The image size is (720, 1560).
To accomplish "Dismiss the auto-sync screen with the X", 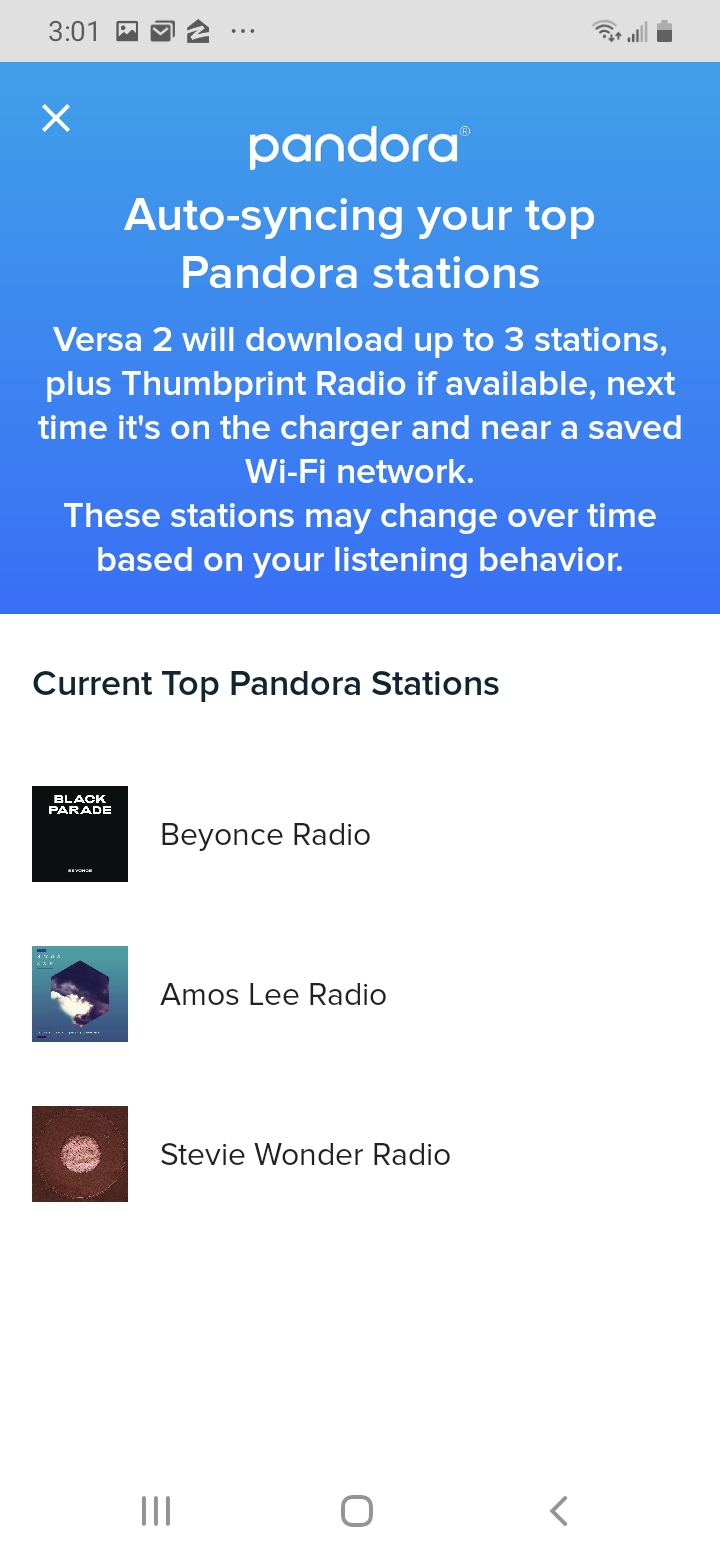I will click(55, 118).
